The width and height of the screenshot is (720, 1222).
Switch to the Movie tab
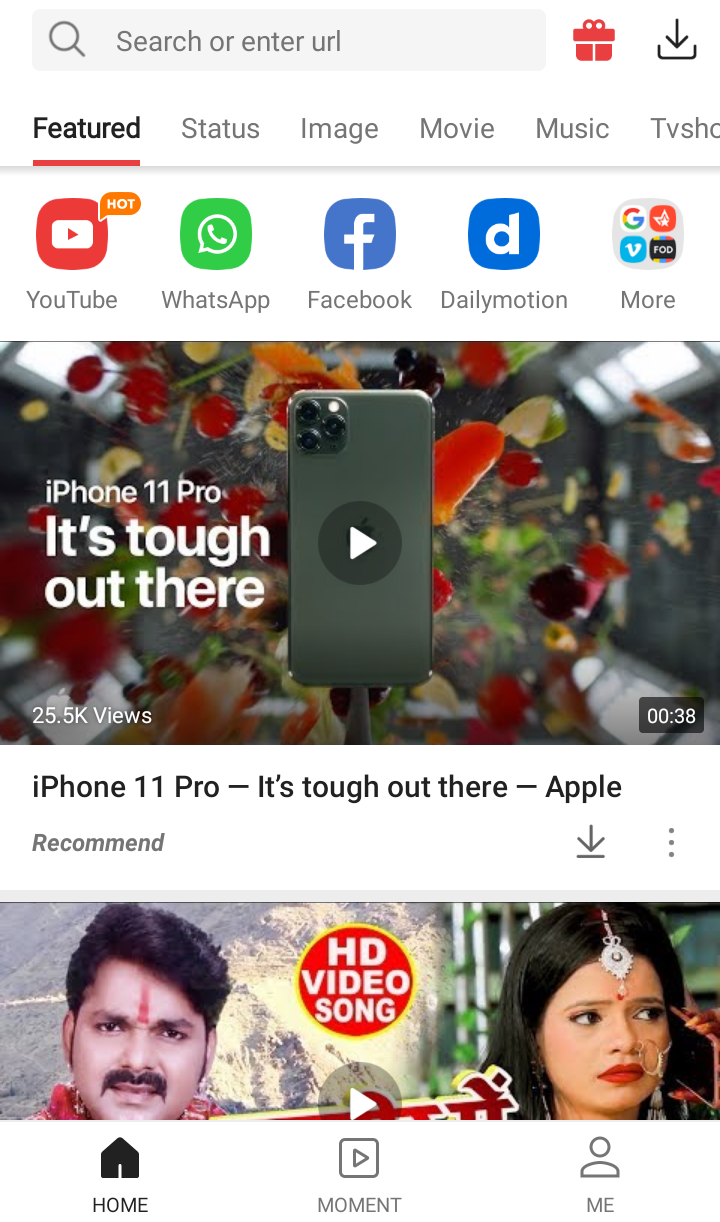click(457, 128)
